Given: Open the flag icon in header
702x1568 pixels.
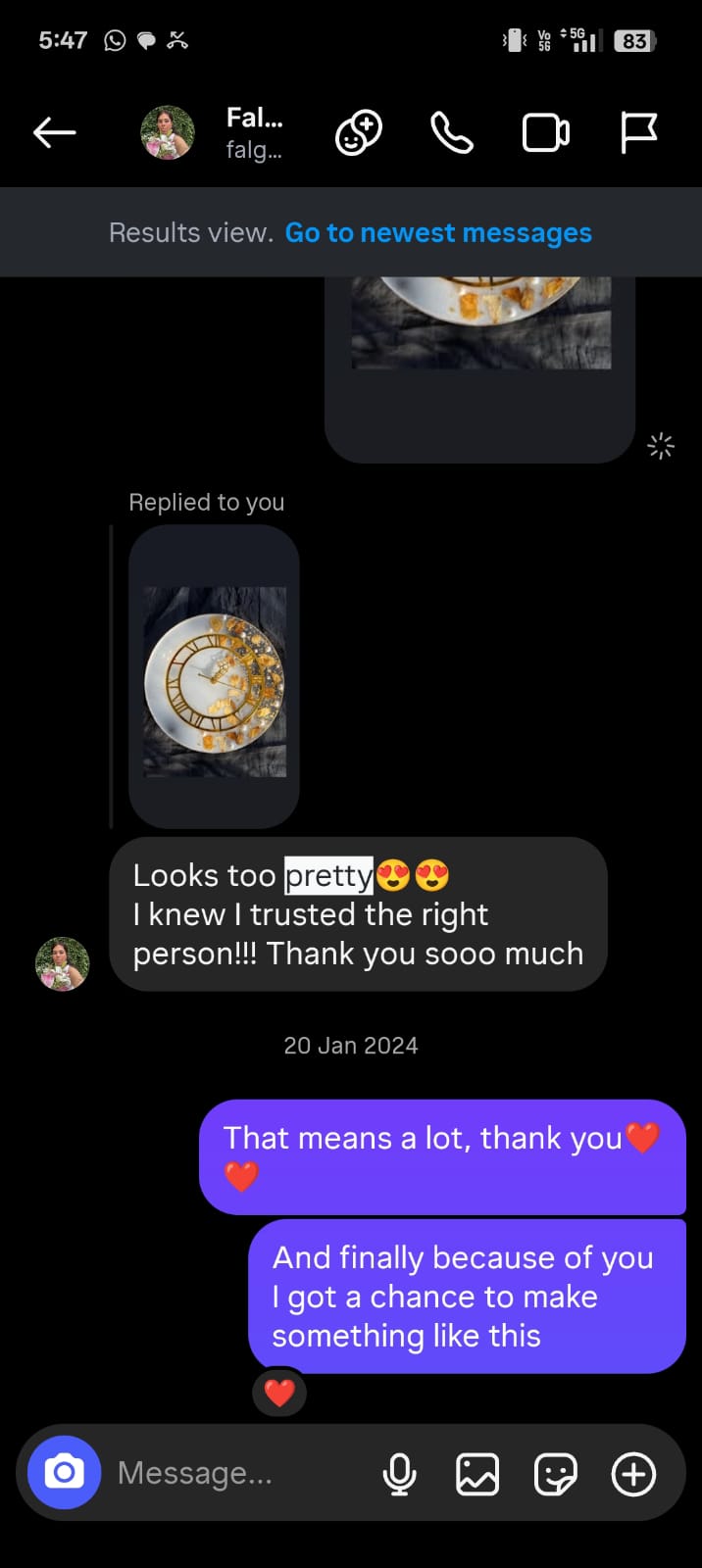Looking at the screenshot, I should 638,132.
